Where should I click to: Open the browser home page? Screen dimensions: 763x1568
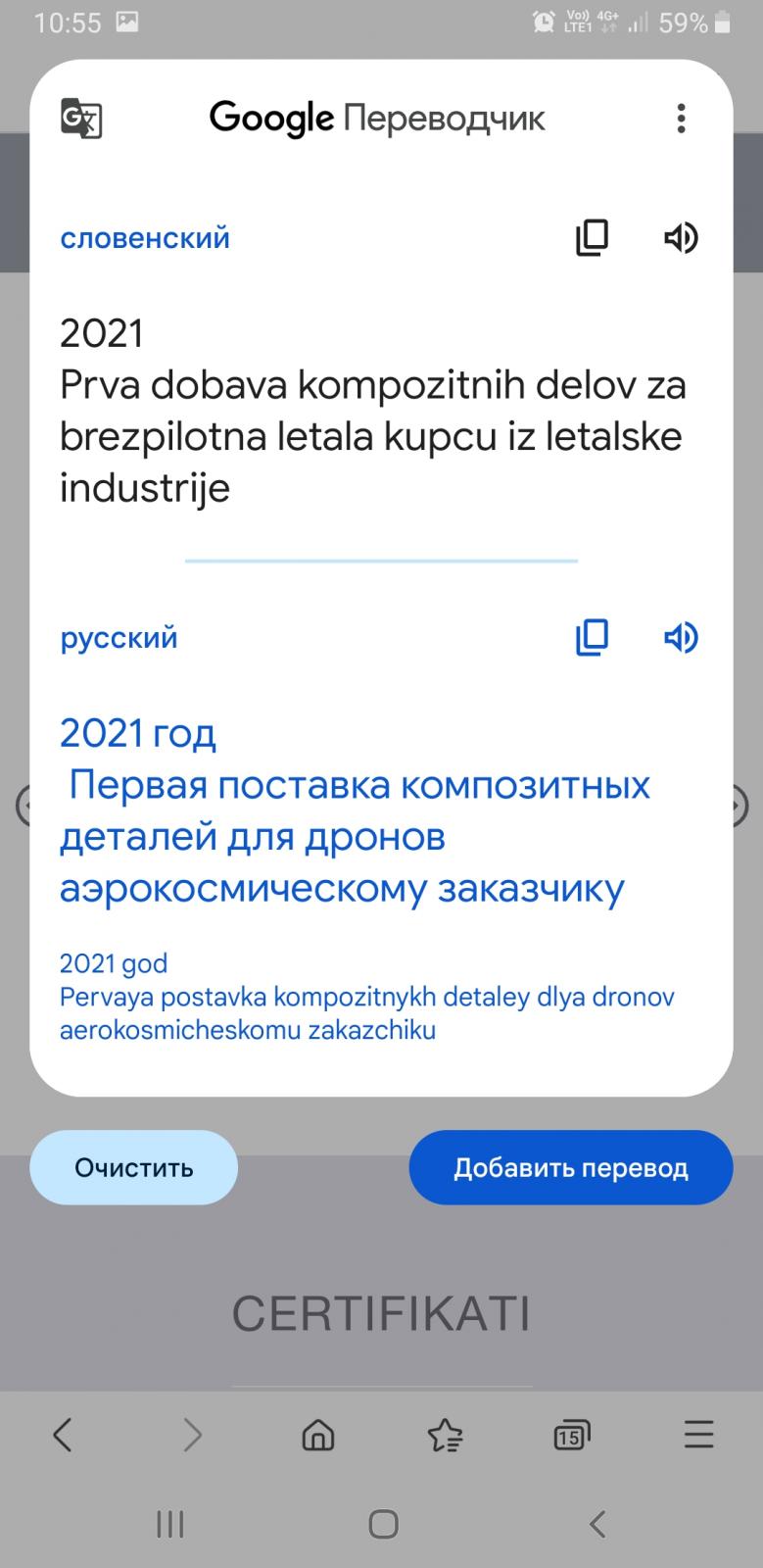tap(318, 1436)
